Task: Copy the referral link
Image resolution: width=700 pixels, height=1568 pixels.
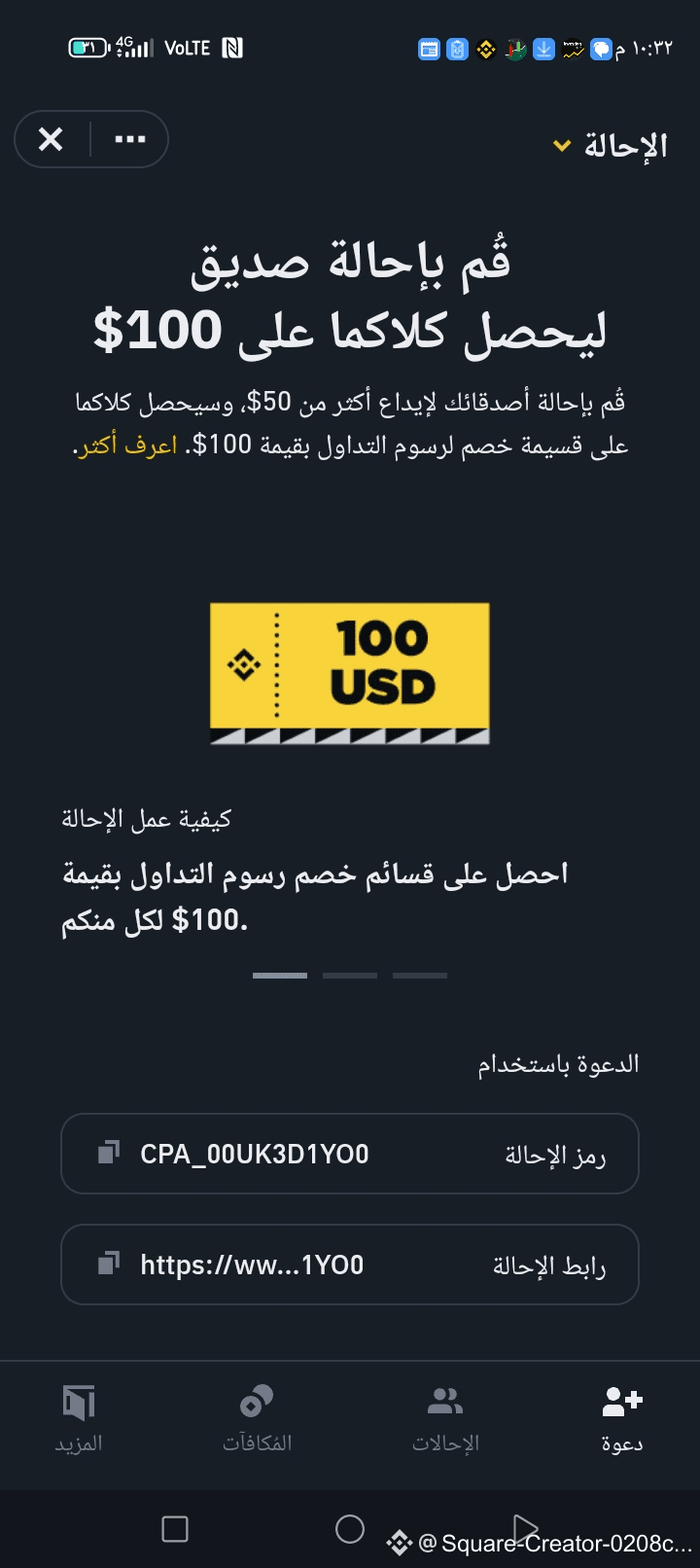Action: click(108, 1264)
